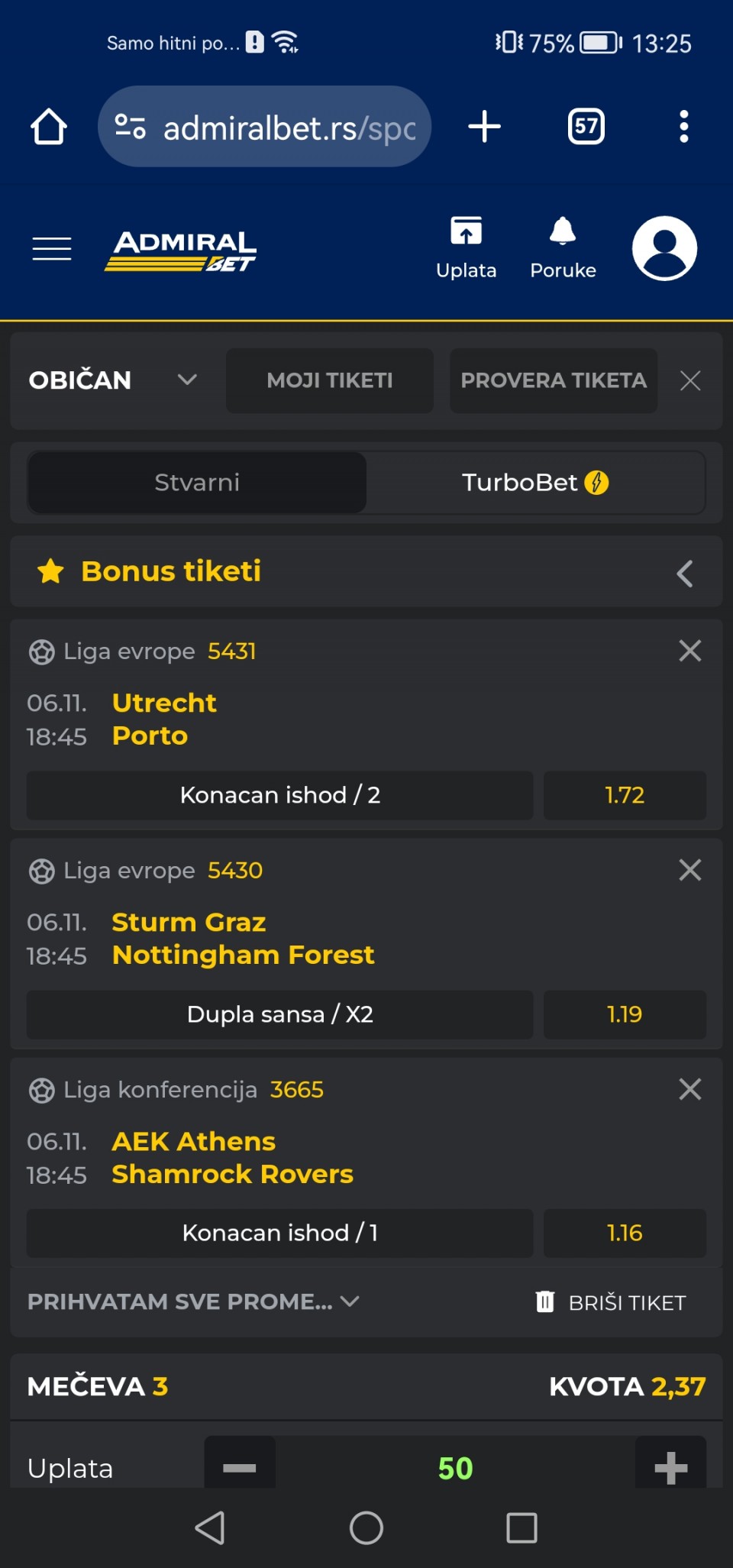Remove AEK Athens vs Shamrock Rovers selection
This screenshot has height=1568, width=733.
(x=690, y=1089)
